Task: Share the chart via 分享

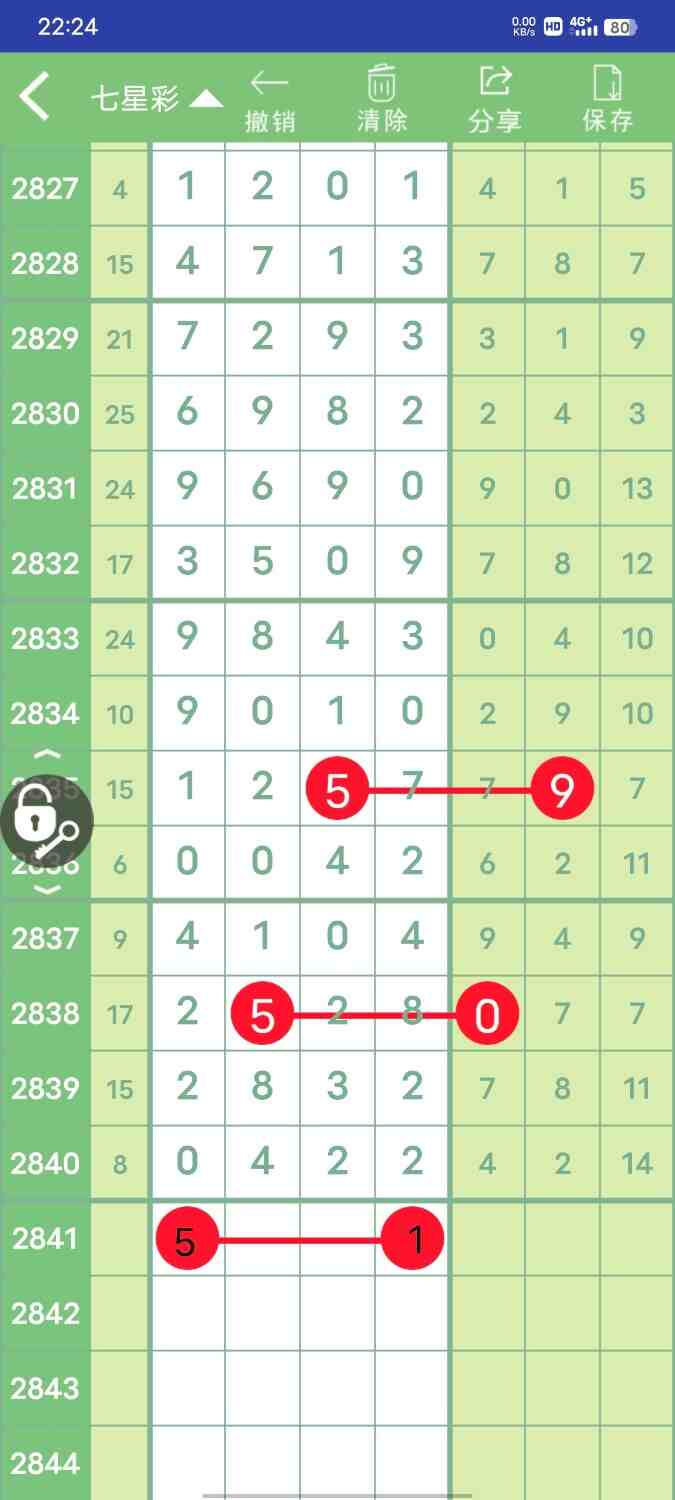Action: (x=495, y=100)
